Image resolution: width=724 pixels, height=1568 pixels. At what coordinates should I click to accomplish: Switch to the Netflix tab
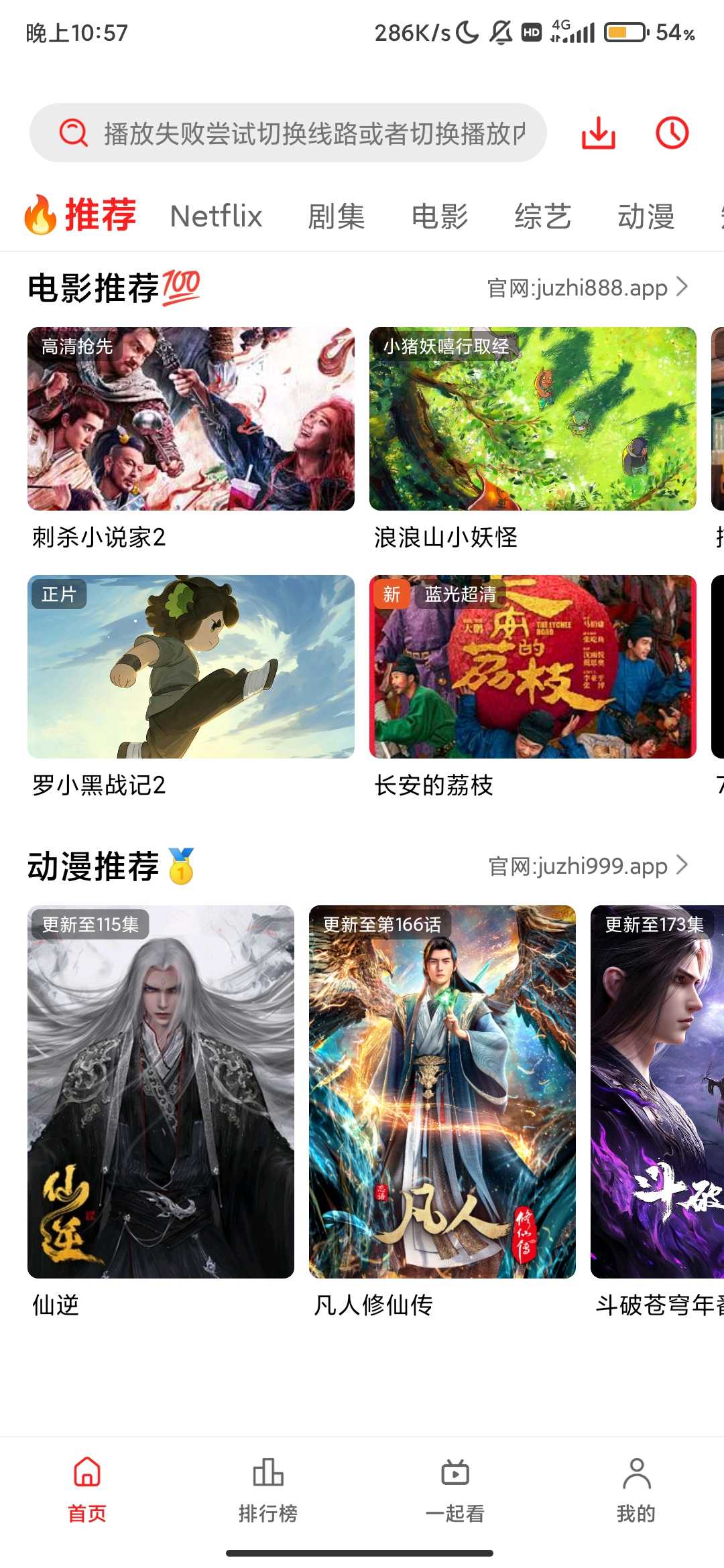click(x=216, y=216)
